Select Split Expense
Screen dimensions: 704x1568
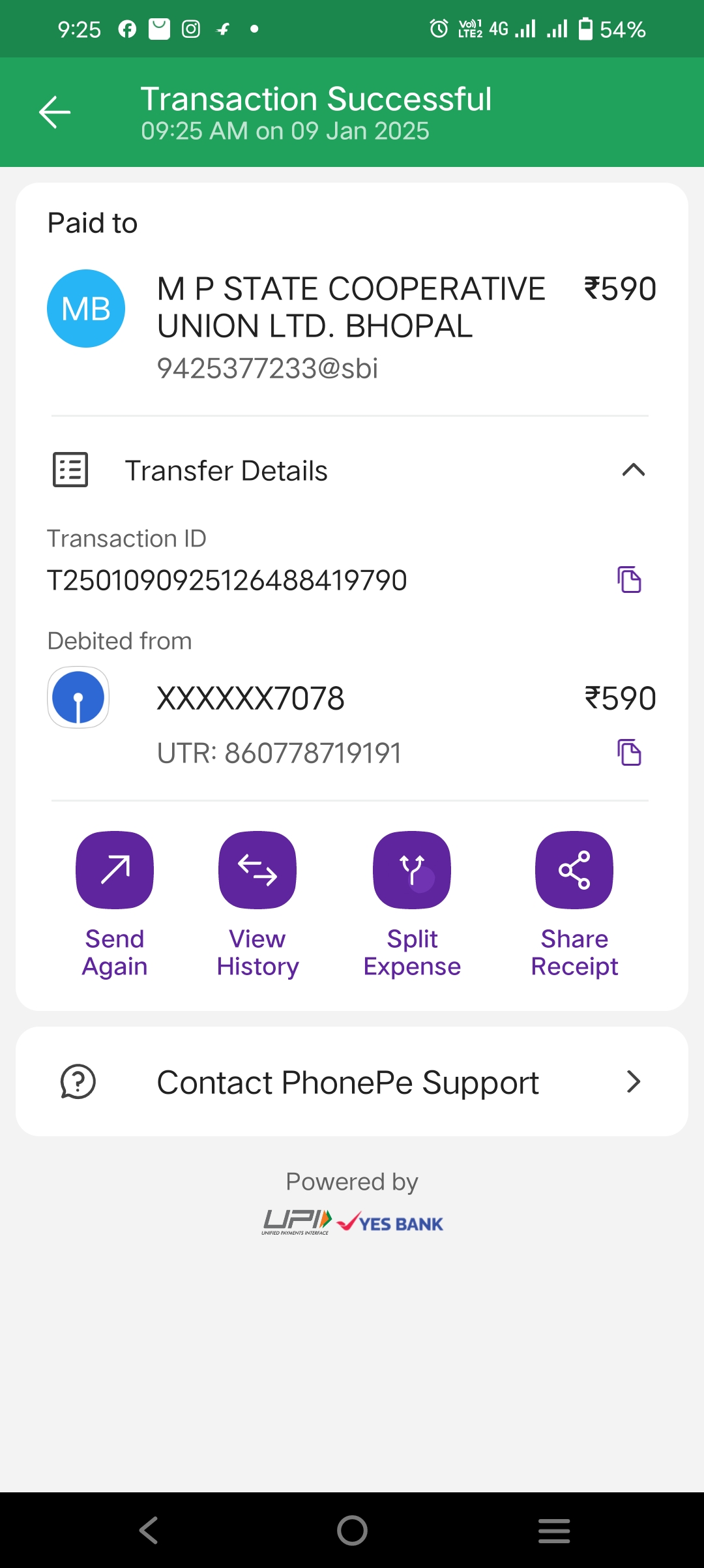(x=412, y=905)
